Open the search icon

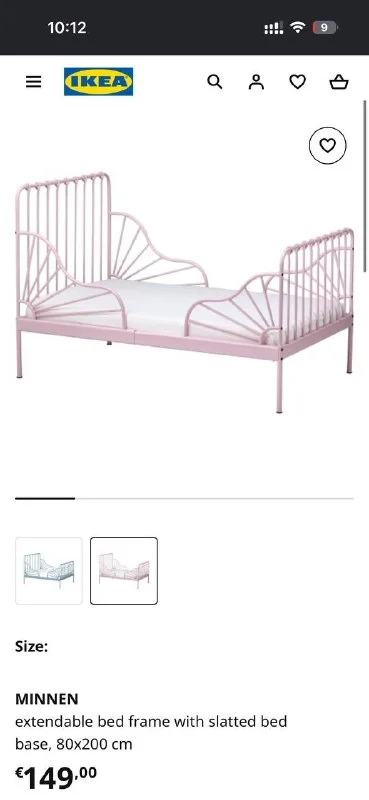coord(215,82)
